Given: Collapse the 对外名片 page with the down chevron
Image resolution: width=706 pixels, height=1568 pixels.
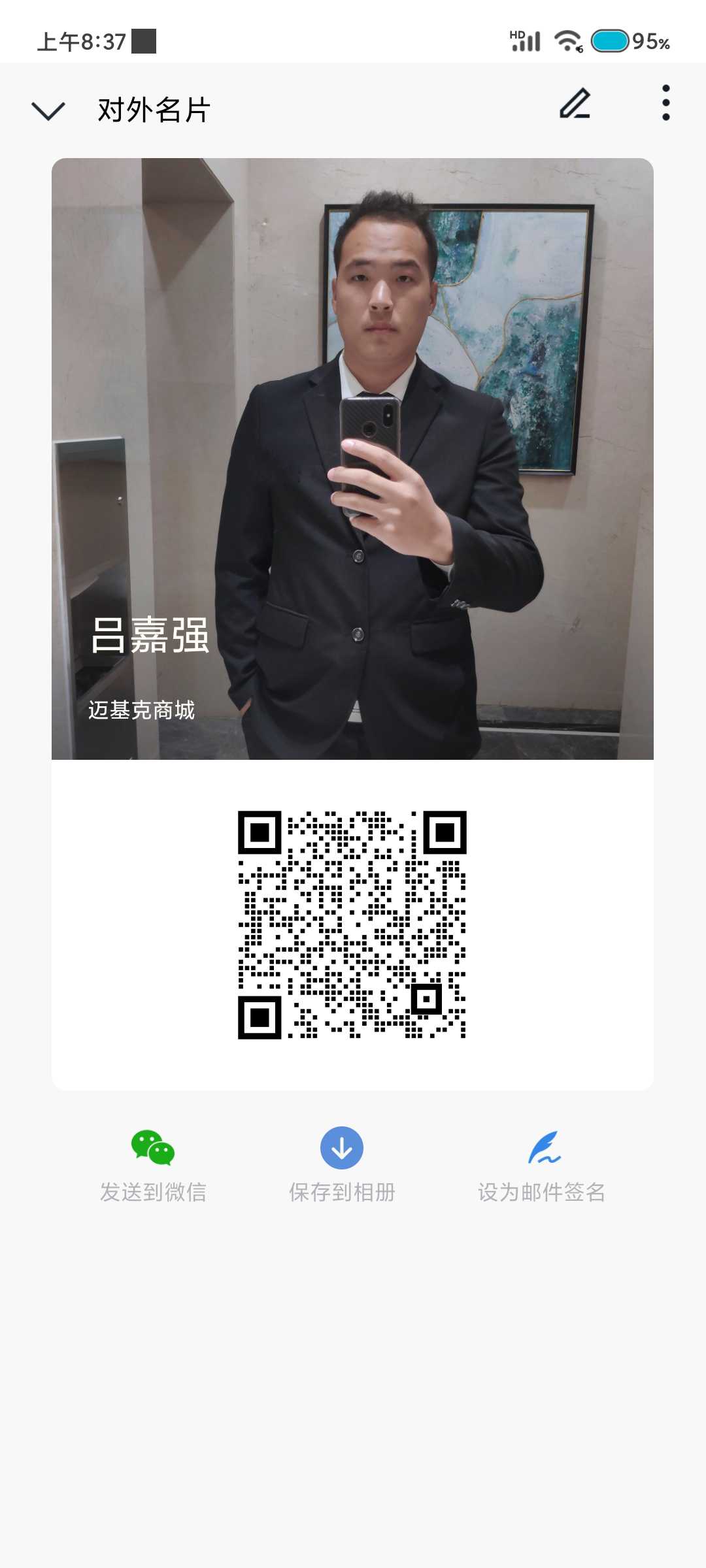Looking at the screenshot, I should tap(48, 110).
